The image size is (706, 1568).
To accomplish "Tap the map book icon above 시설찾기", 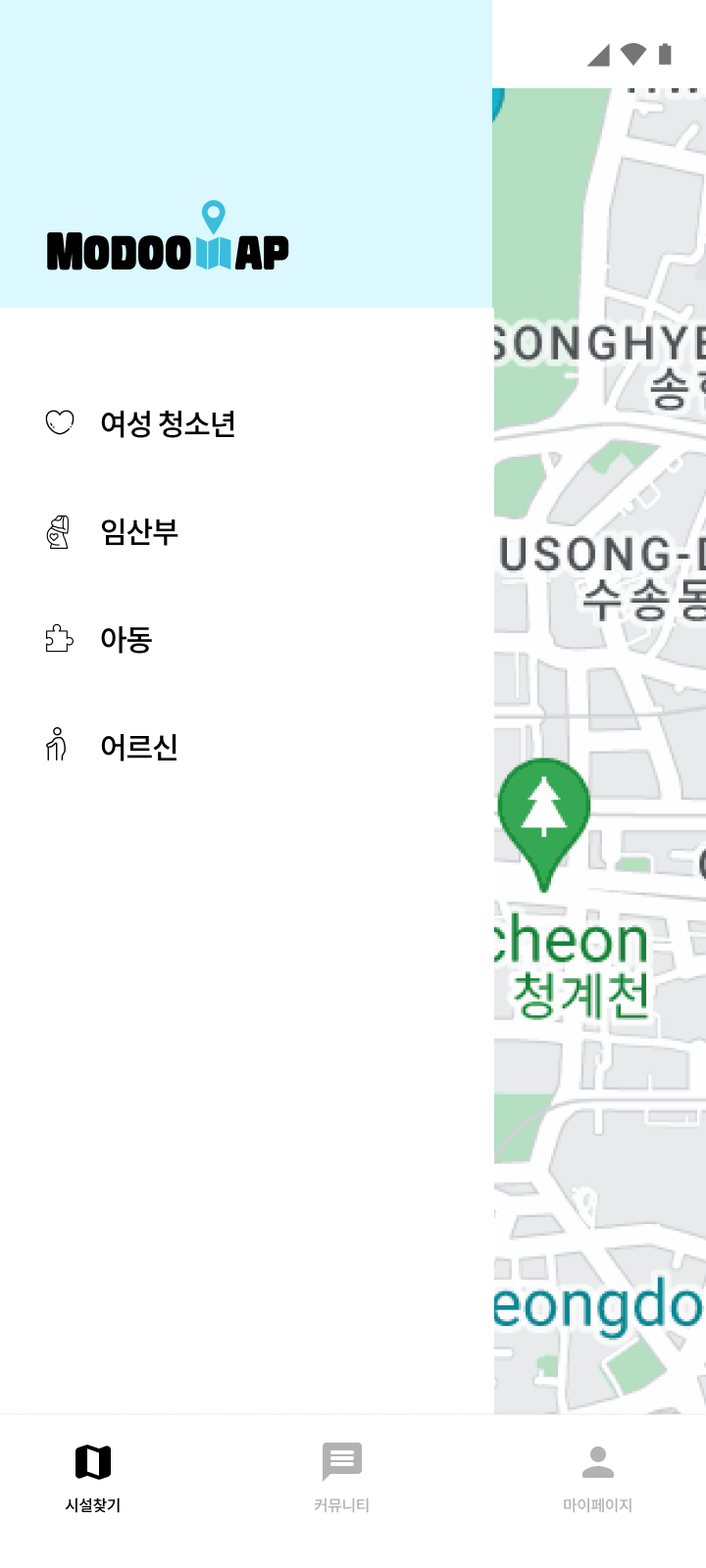I will [93, 1463].
